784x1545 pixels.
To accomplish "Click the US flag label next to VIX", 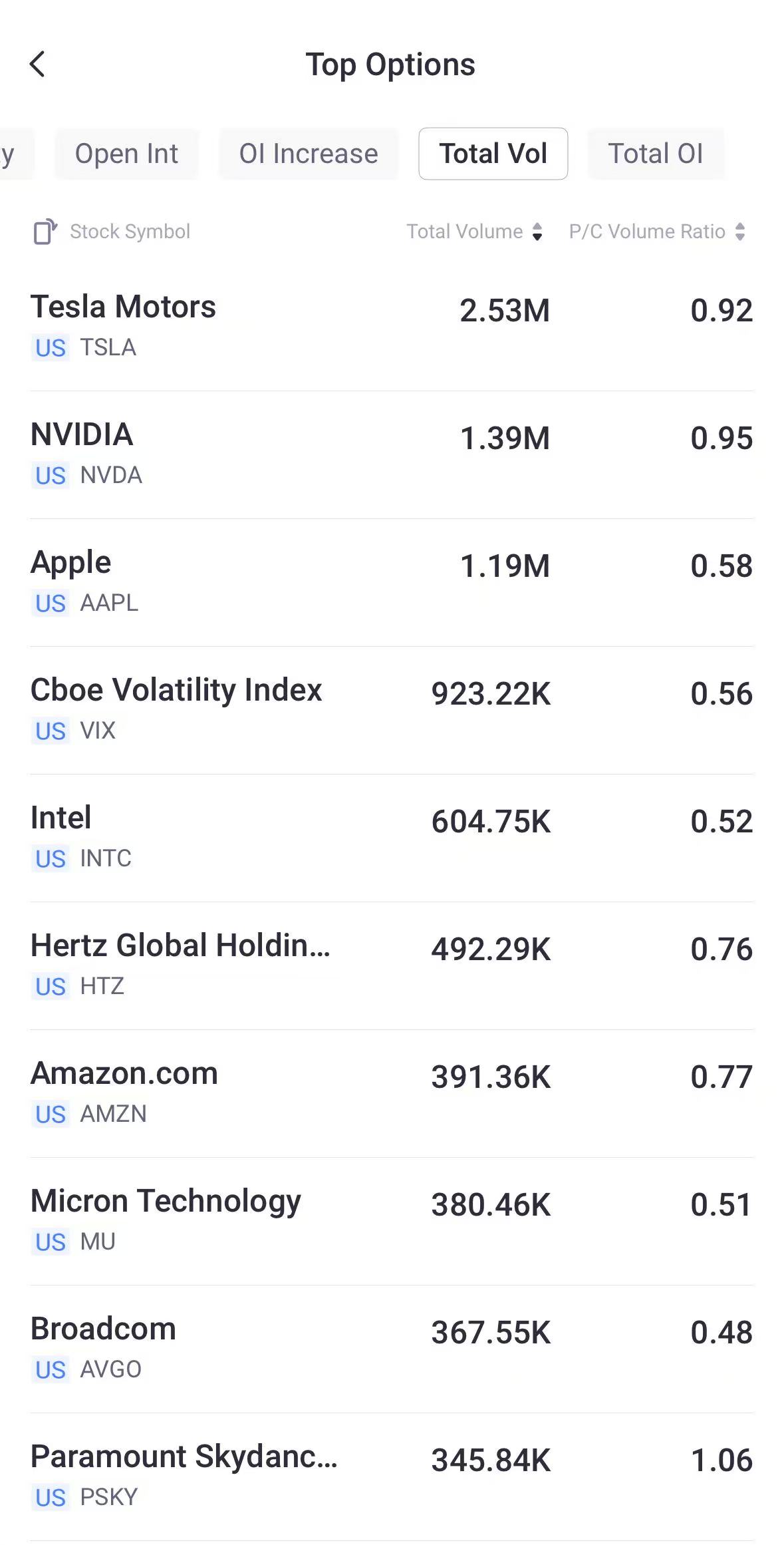I will click(x=49, y=731).
